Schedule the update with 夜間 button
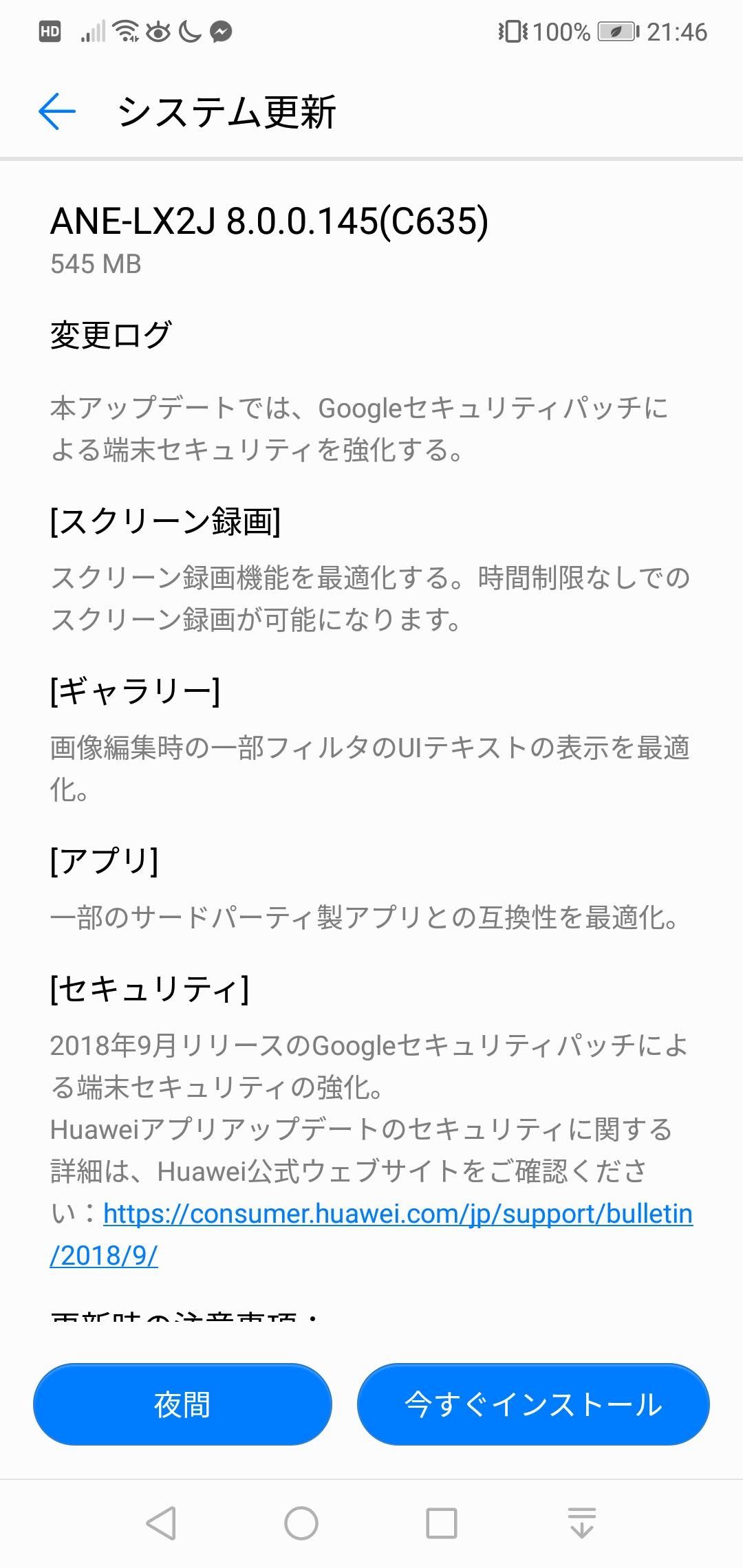This screenshot has height=1568, width=743. tap(182, 1404)
